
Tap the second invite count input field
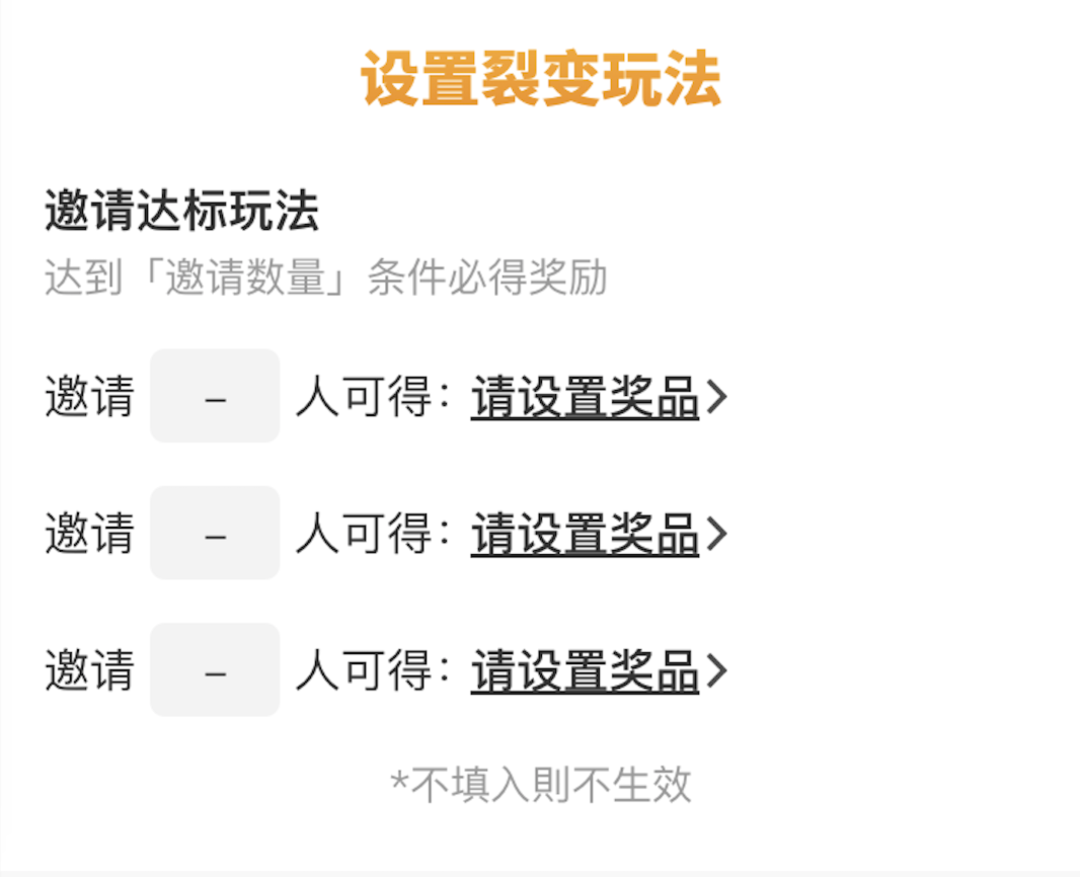[x=215, y=533]
